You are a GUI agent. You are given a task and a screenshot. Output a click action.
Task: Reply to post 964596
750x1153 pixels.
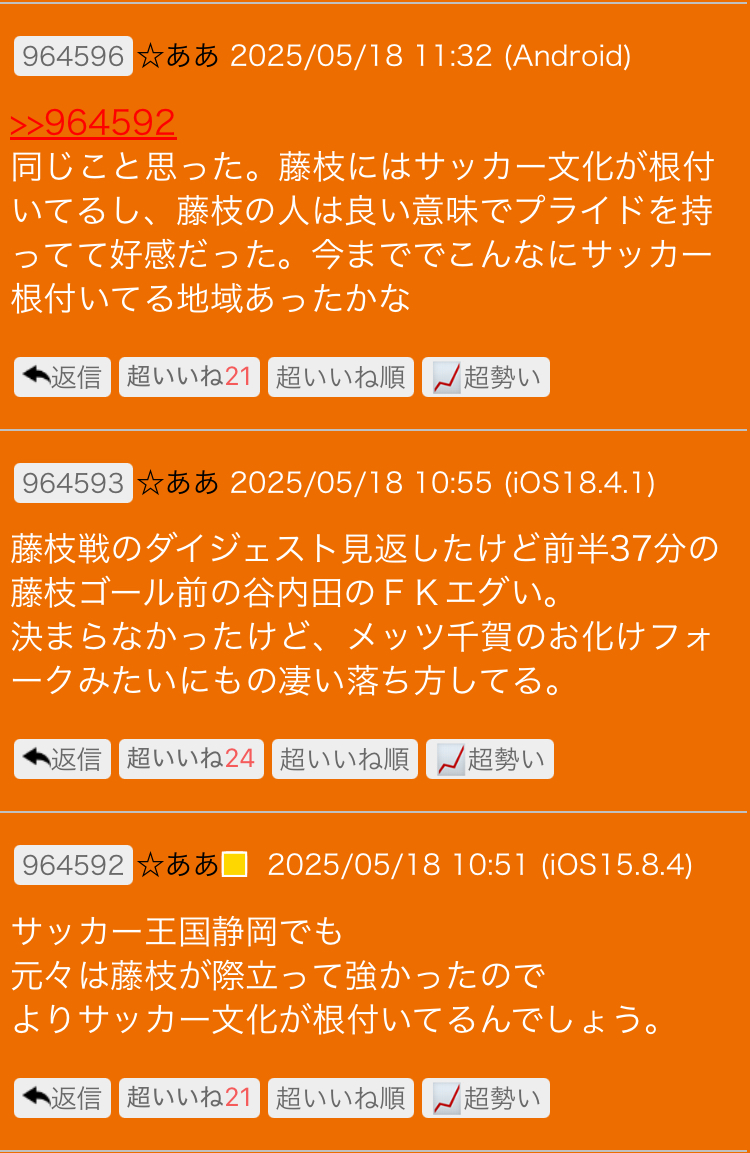point(63,377)
